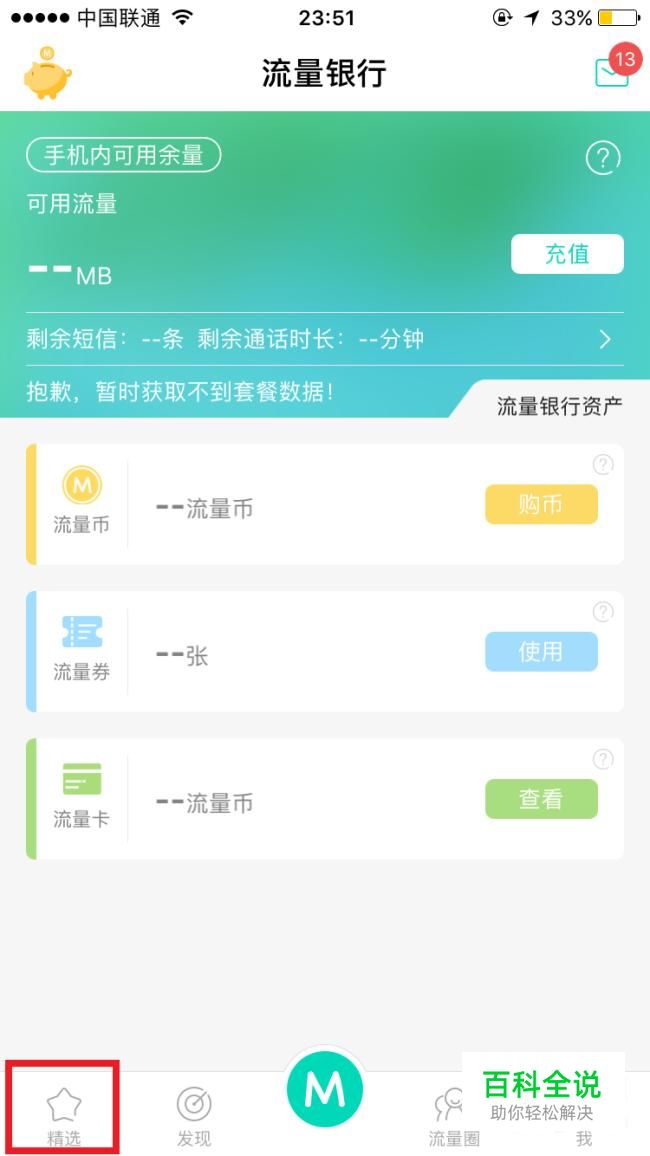Tap 充值 to recharge data

click(x=567, y=254)
